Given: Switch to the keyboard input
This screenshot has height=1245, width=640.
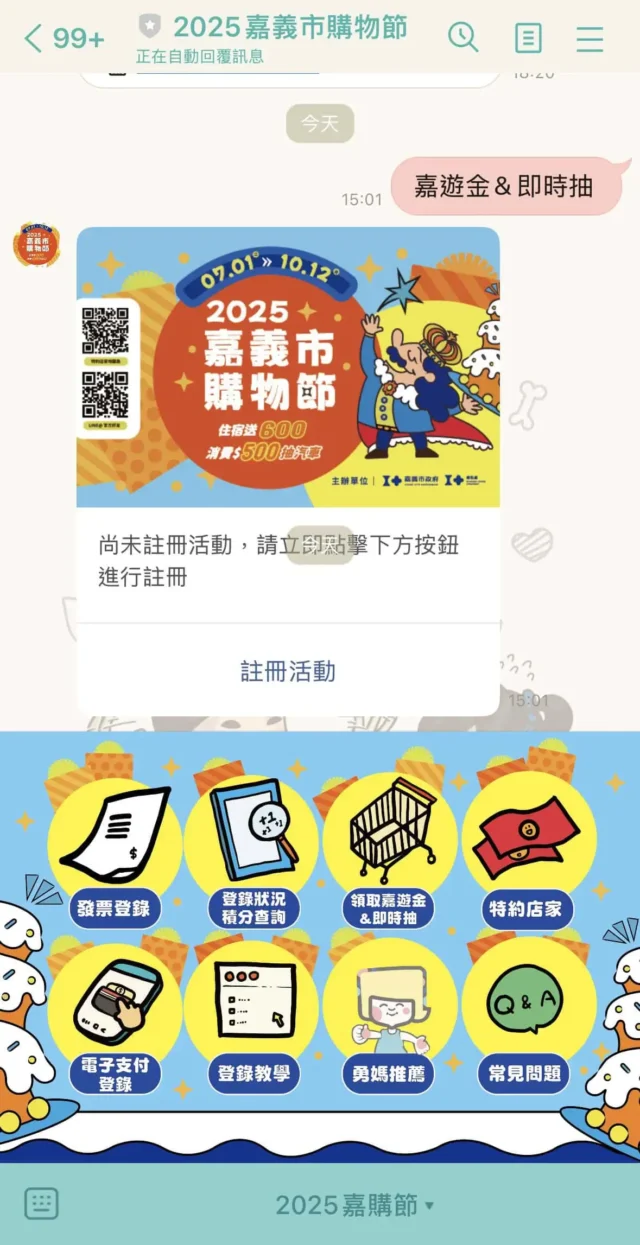Looking at the screenshot, I should (41, 1204).
